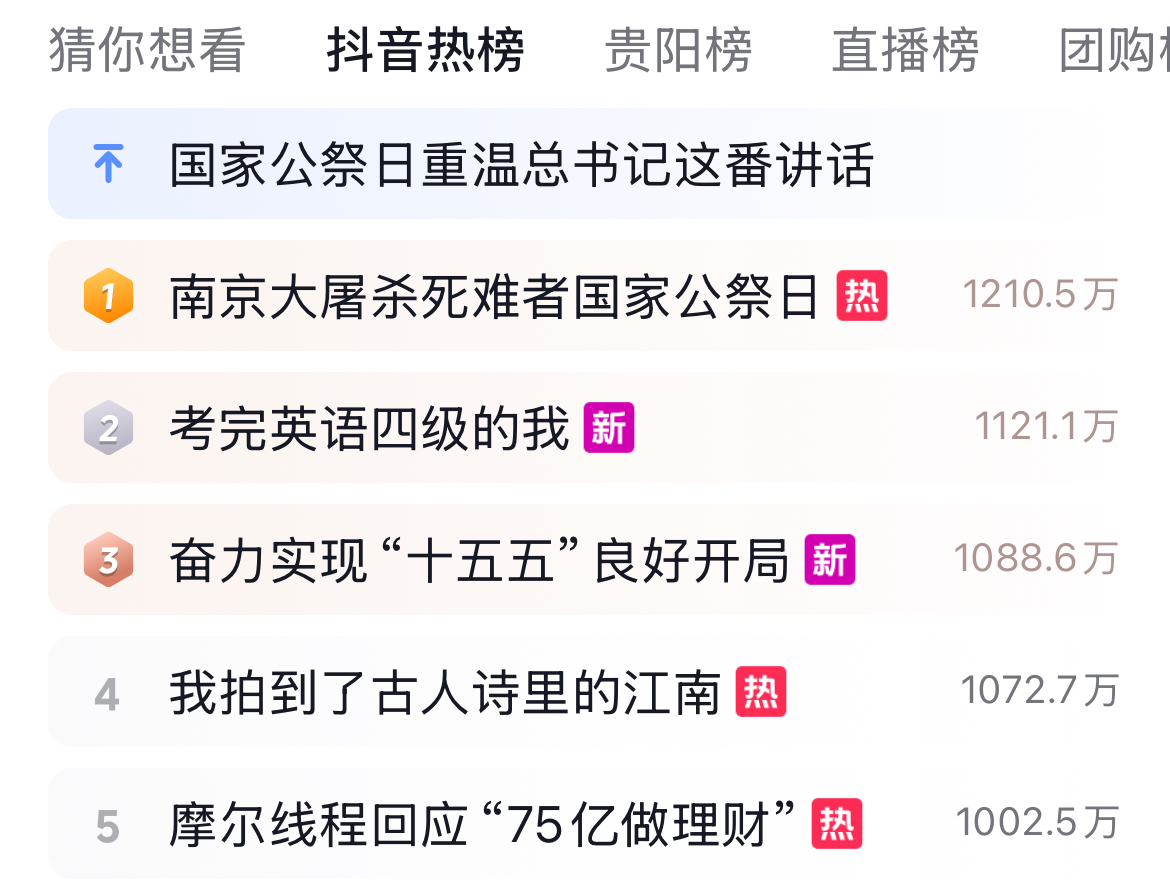The height and width of the screenshot is (889, 1170).
Task: View the topic 考完英语四级的我
Action: point(369,428)
